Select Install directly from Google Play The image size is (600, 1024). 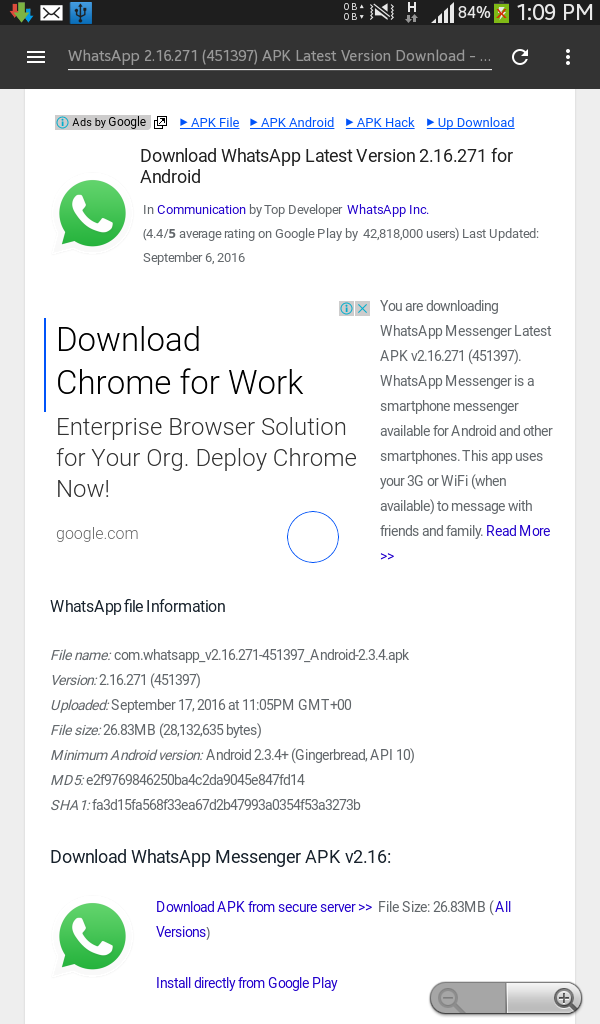coord(247,983)
